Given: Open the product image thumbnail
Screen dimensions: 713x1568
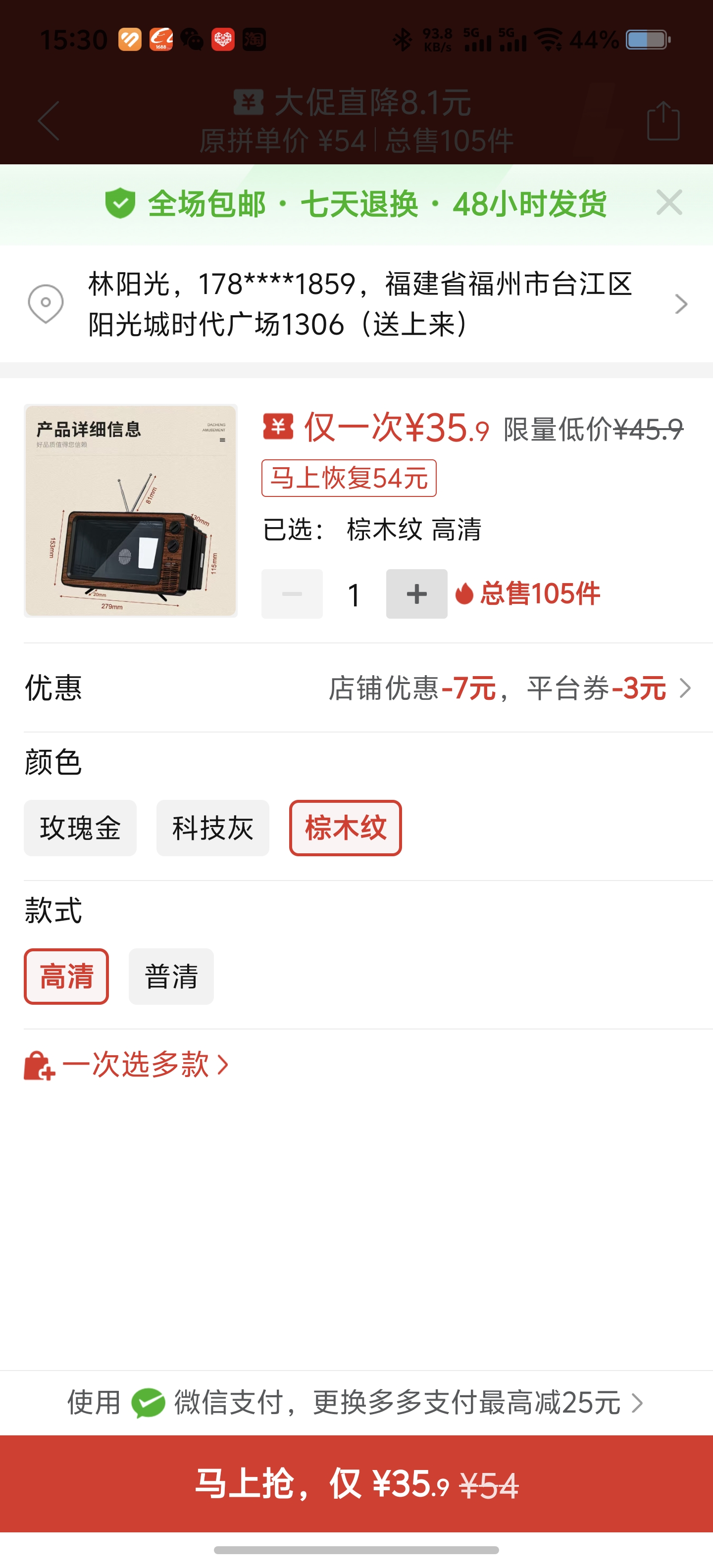Looking at the screenshot, I should click(130, 511).
